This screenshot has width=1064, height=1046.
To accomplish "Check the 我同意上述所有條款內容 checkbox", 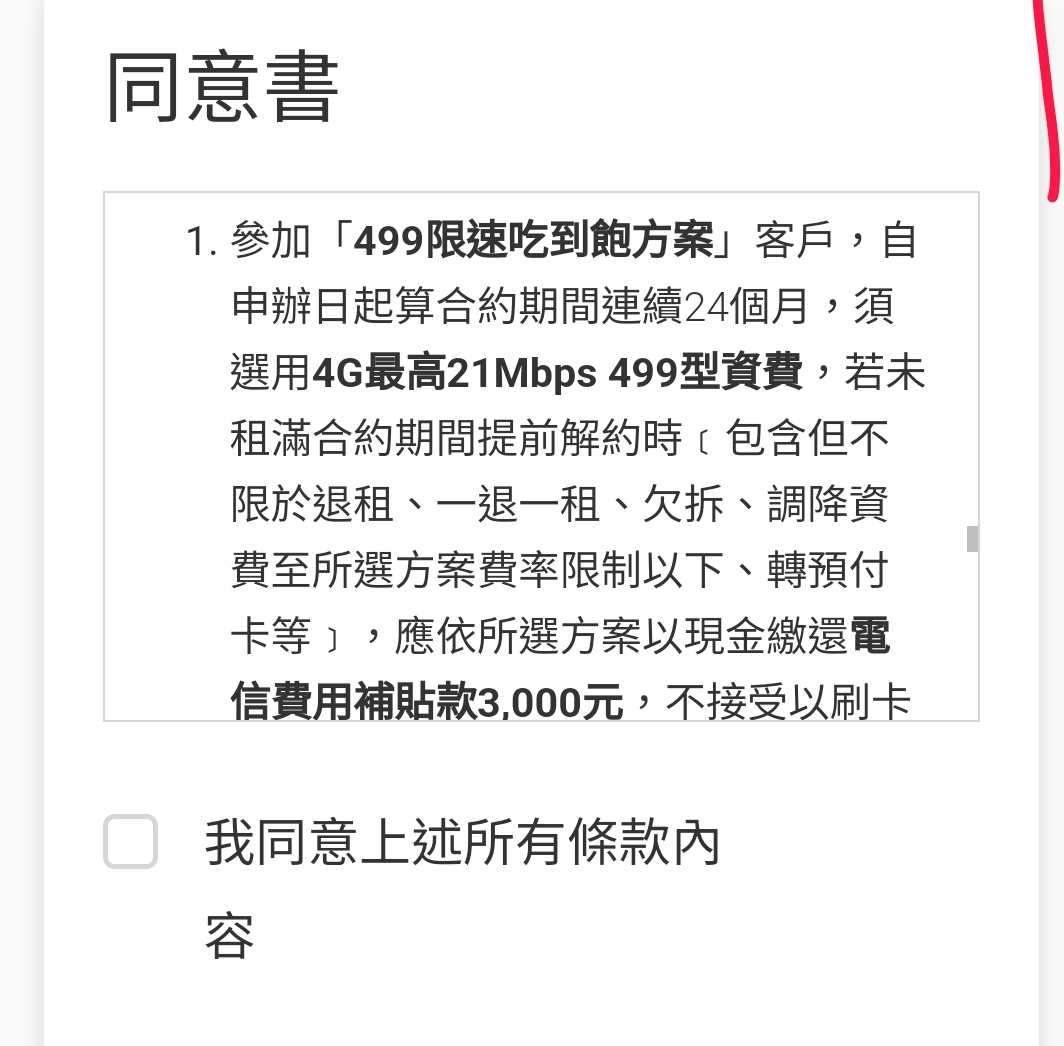I will click(131, 842).
